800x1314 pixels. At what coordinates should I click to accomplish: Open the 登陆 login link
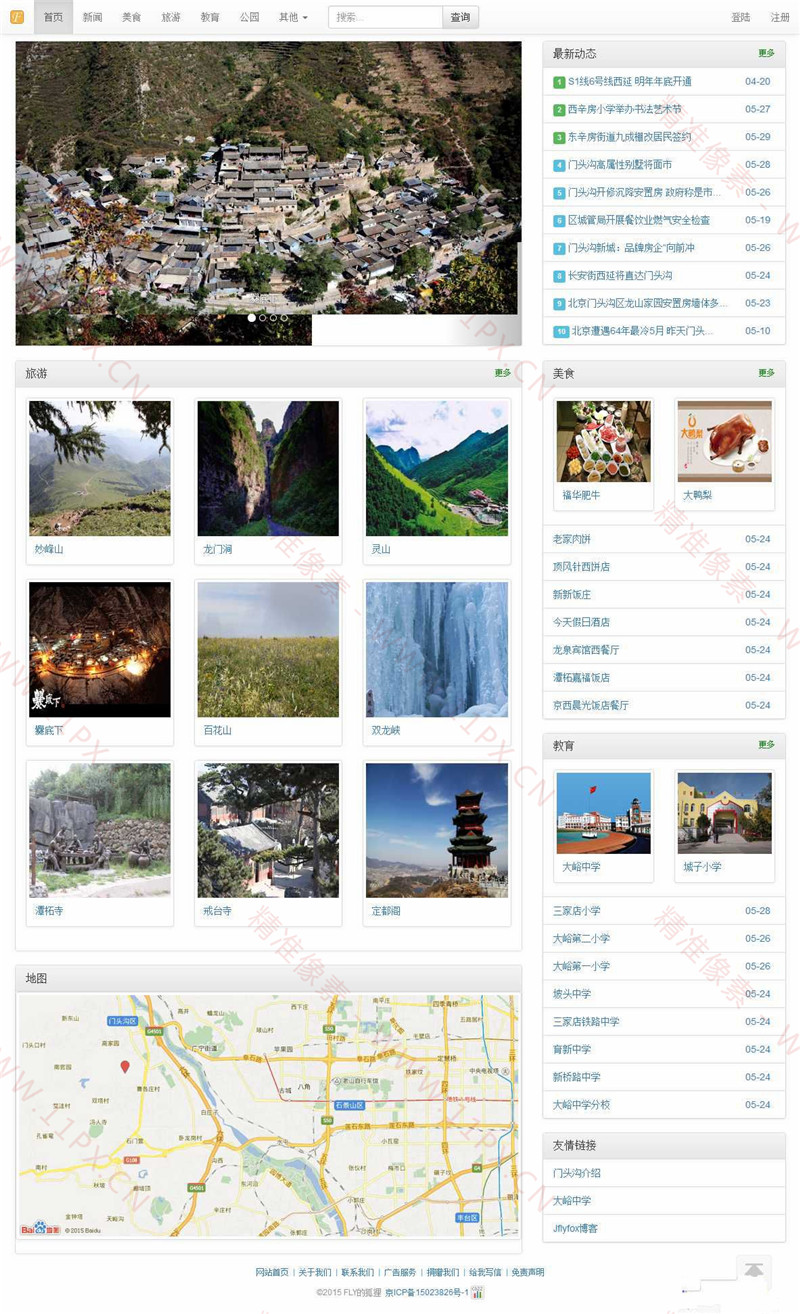tap(740, 17)
